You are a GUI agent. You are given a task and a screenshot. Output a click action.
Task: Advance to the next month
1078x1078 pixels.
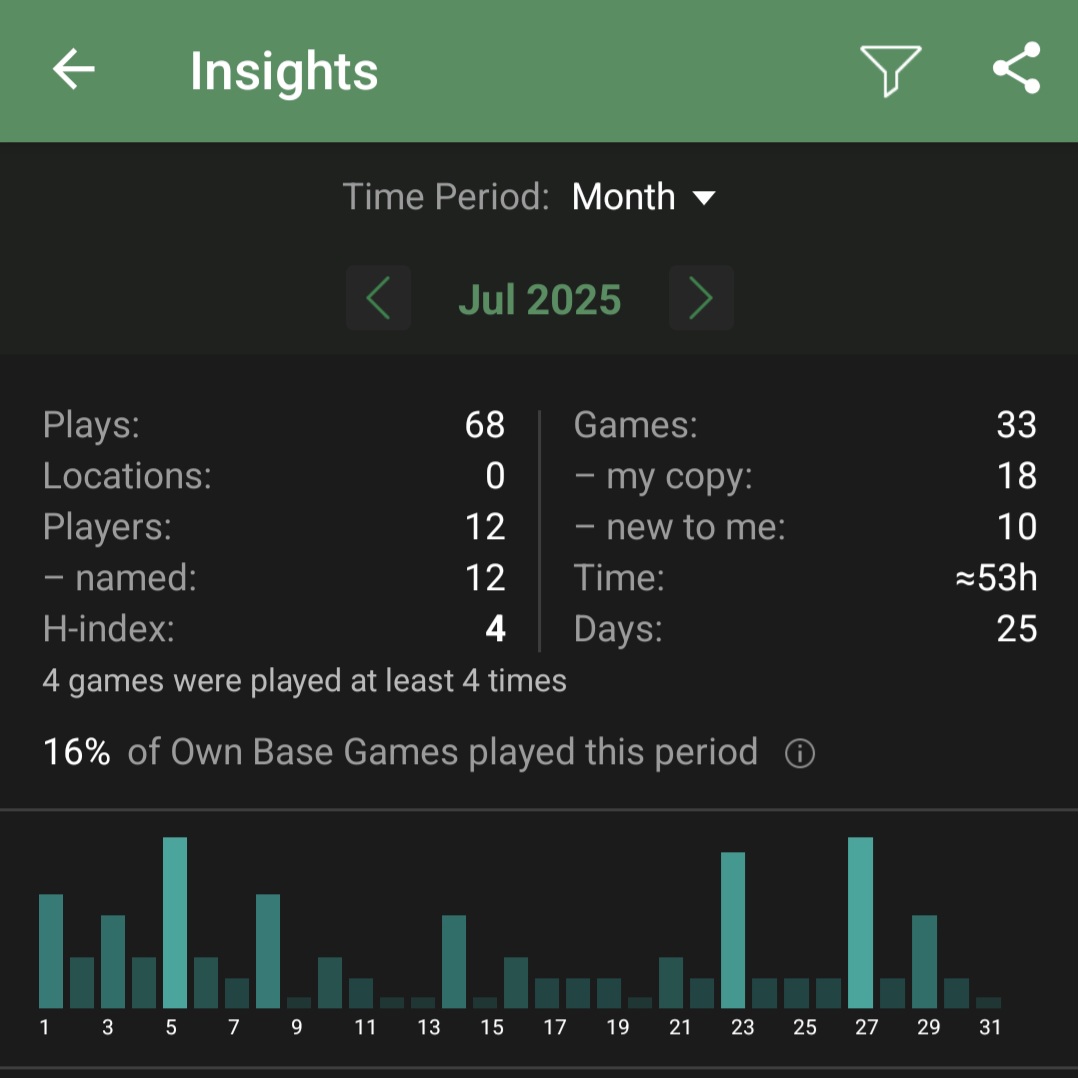coord(701,298)
